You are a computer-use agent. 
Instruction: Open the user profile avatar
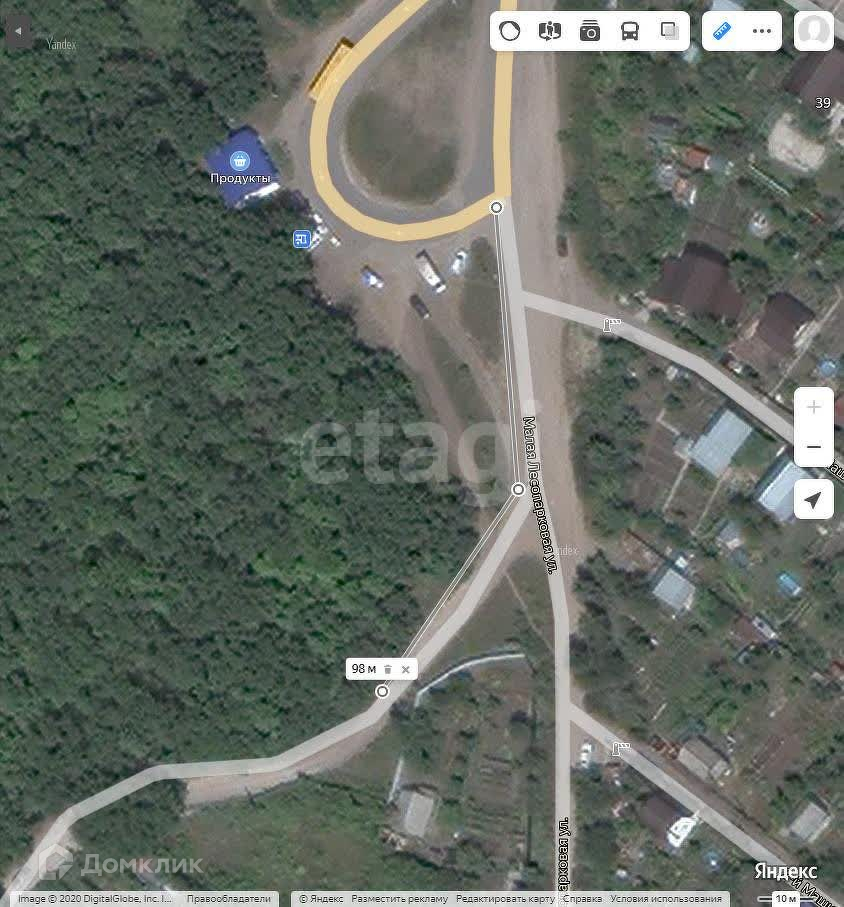pyautogui.click(x=814, y=31)
